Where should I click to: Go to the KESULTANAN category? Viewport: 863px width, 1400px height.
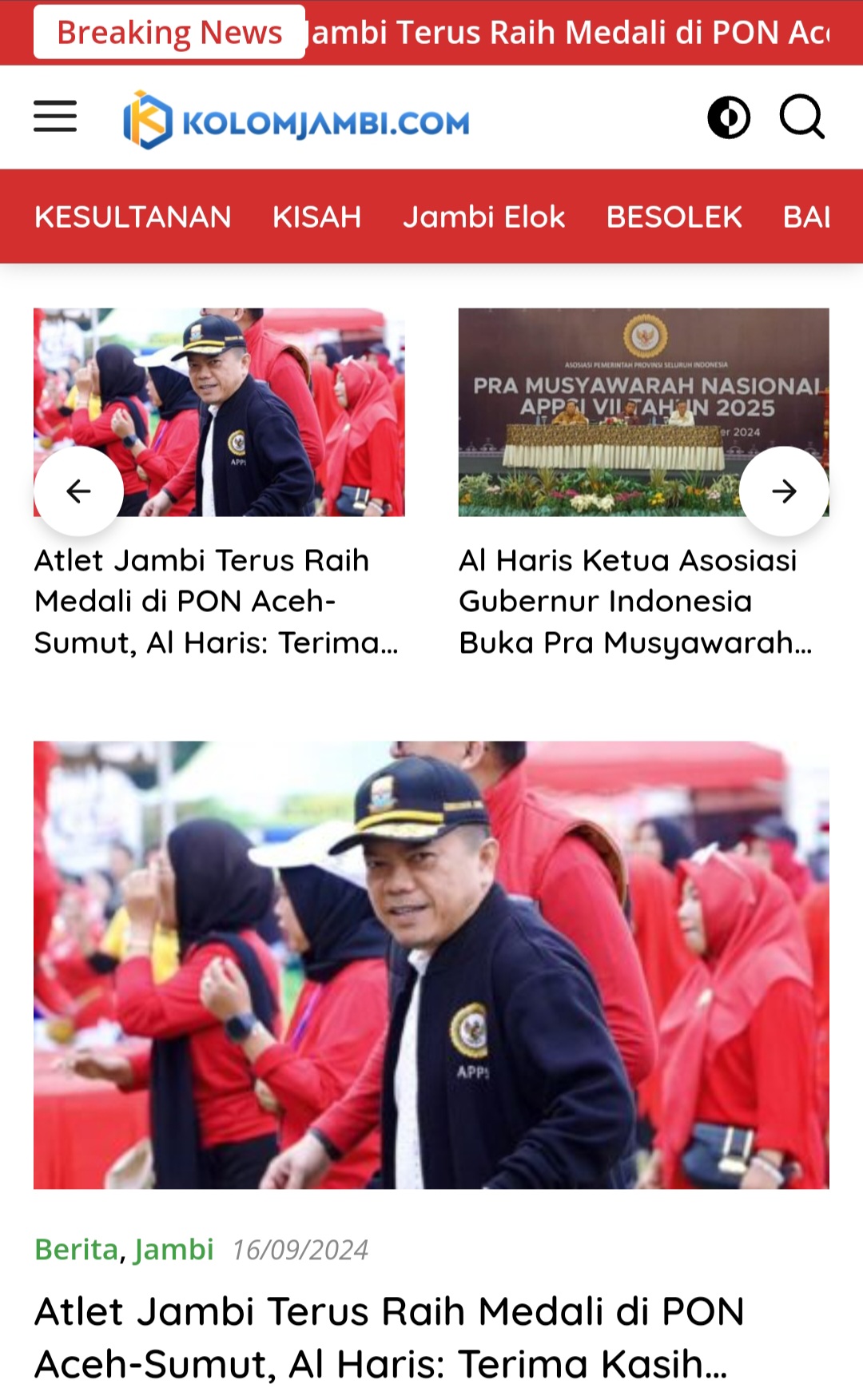click(133, 217)
